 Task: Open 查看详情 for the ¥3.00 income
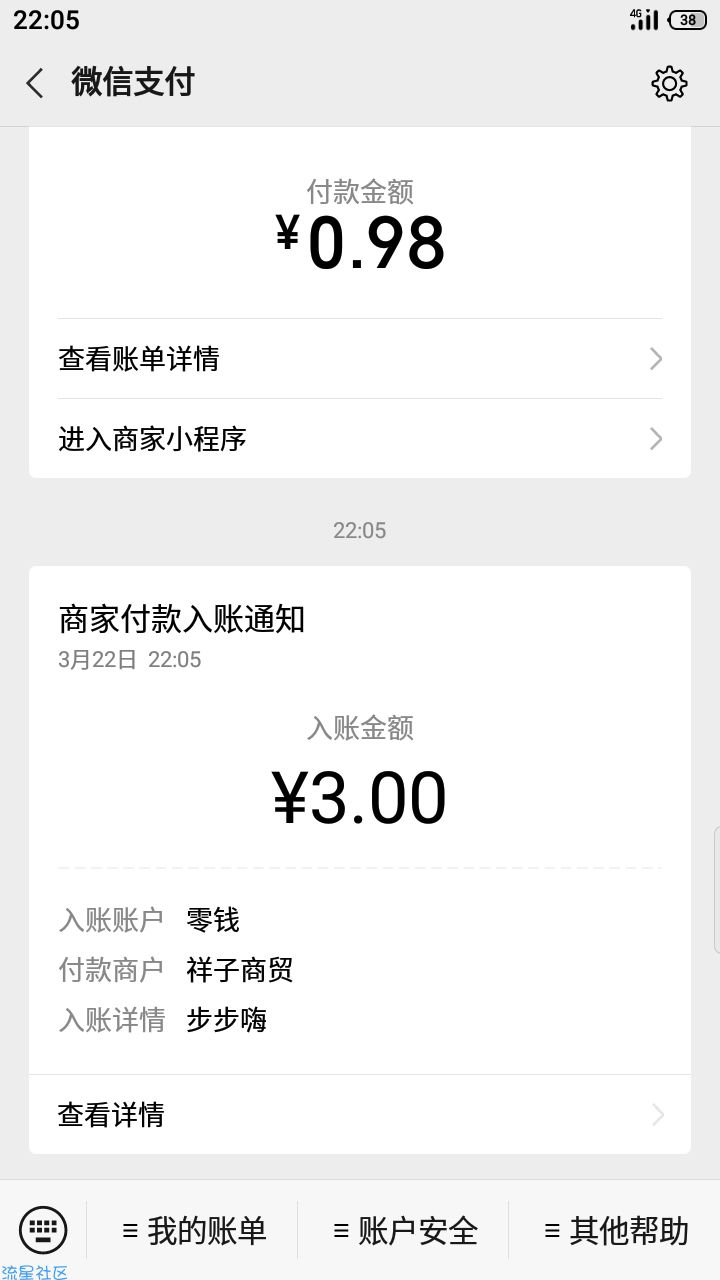coord(360,1115)
